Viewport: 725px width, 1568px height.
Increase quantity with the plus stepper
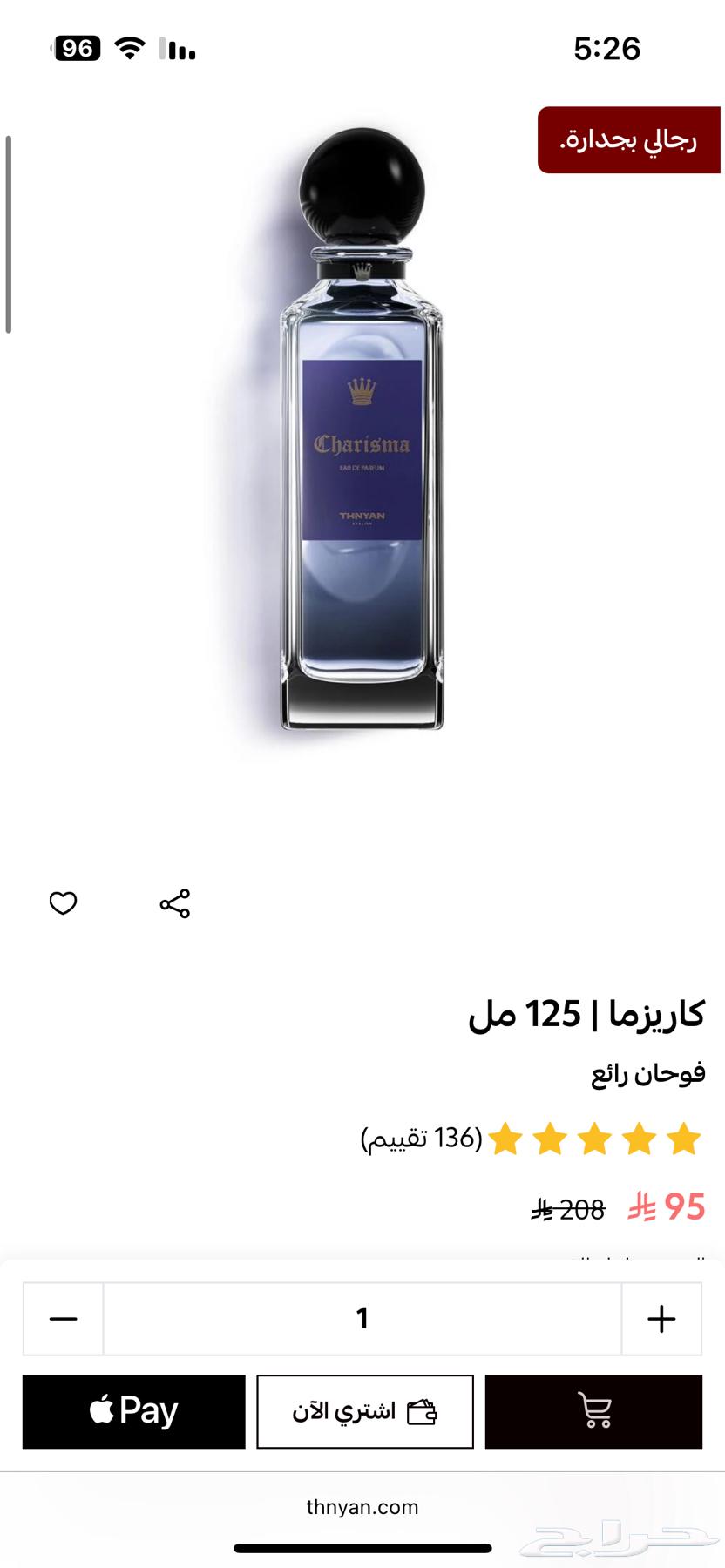tap(662, 1318)
